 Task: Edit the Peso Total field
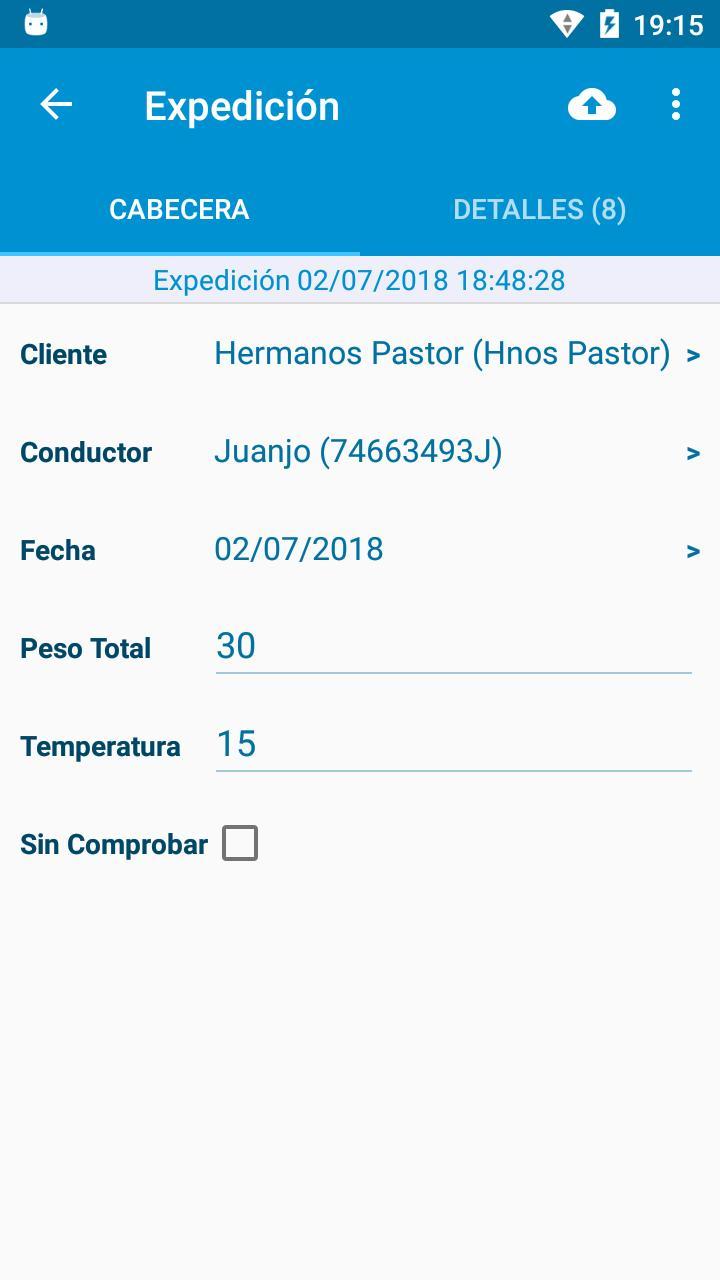tap(453, 647)
